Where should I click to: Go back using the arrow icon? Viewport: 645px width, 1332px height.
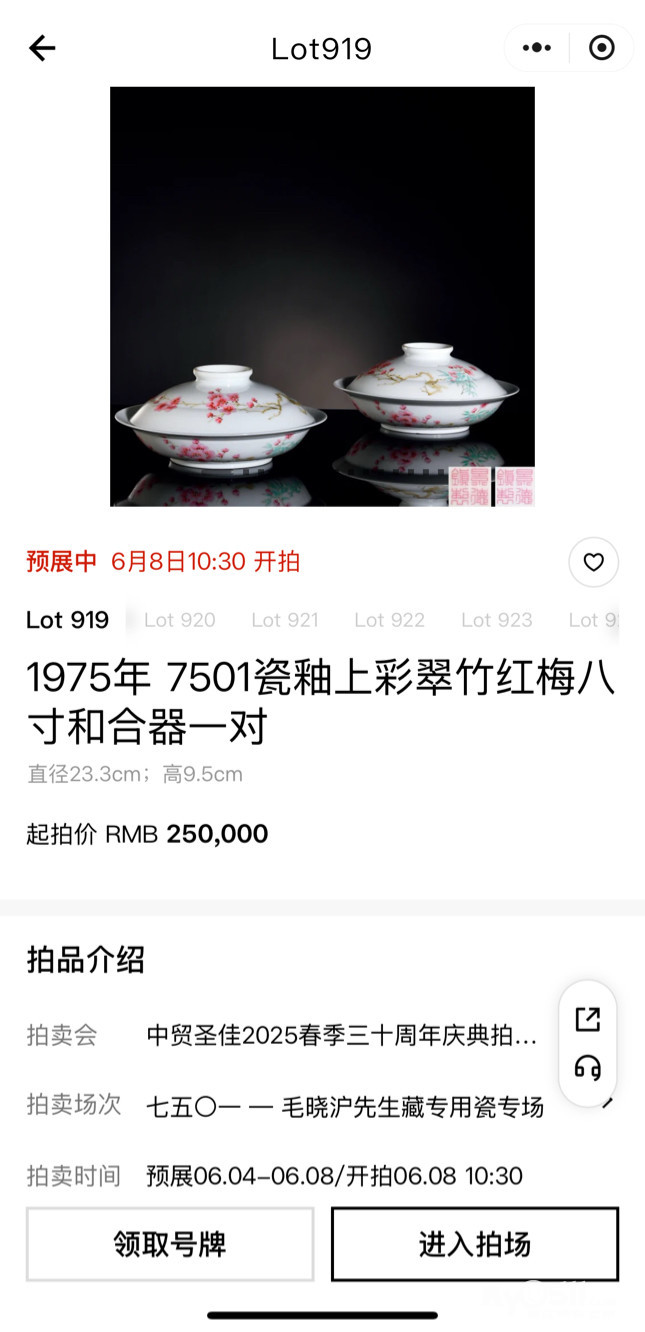point(42,48)
